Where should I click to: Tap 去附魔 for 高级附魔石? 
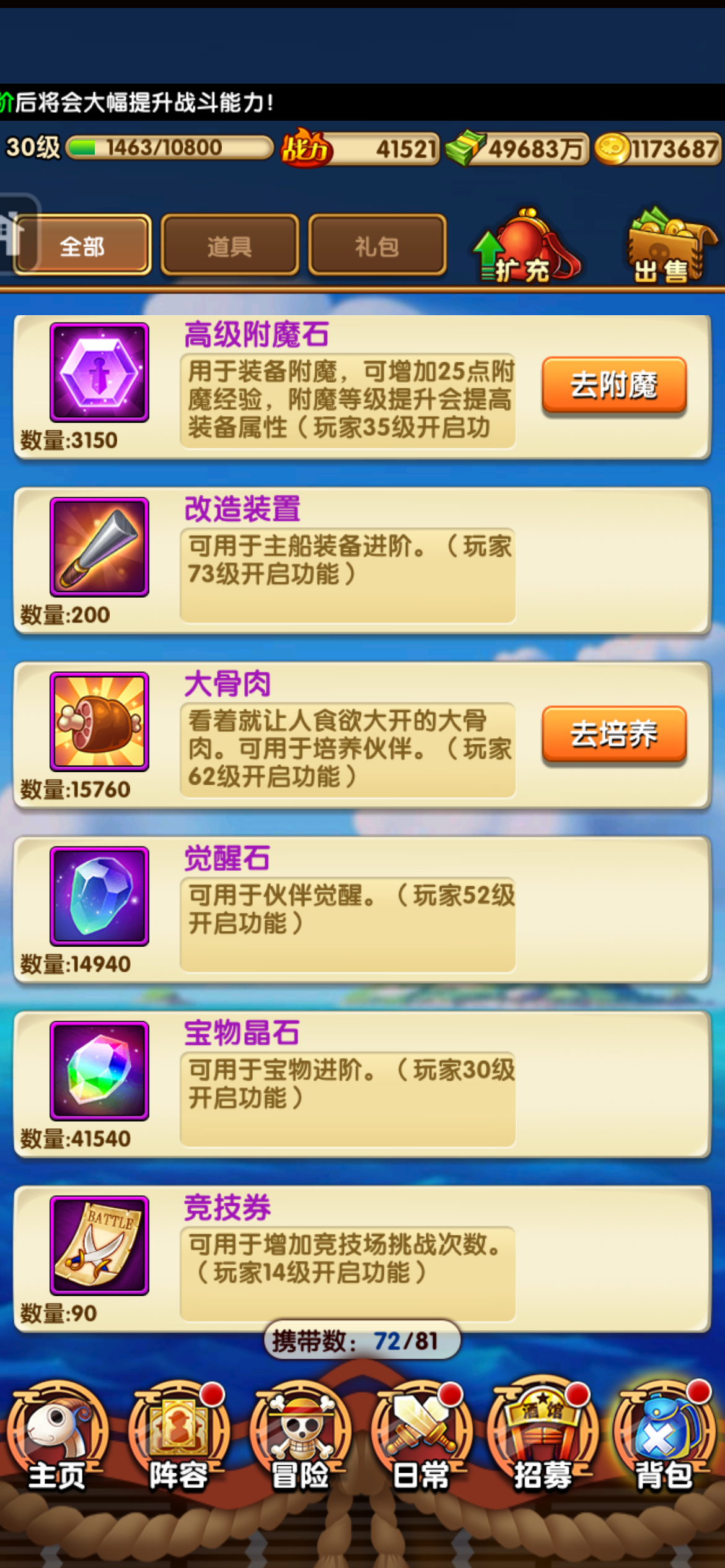coord(613,385)
